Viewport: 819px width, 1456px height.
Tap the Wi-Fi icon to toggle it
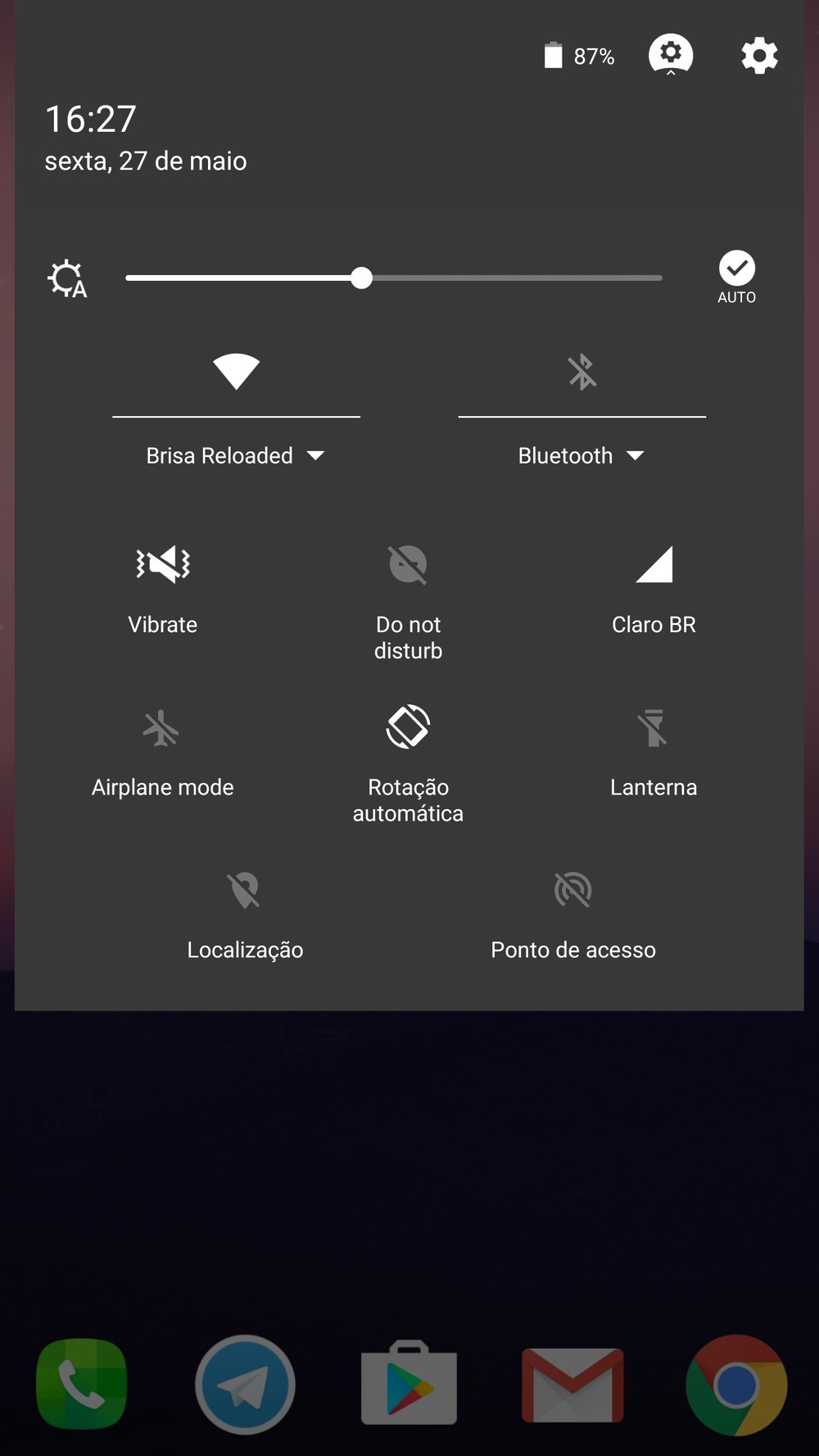[236, 372]
